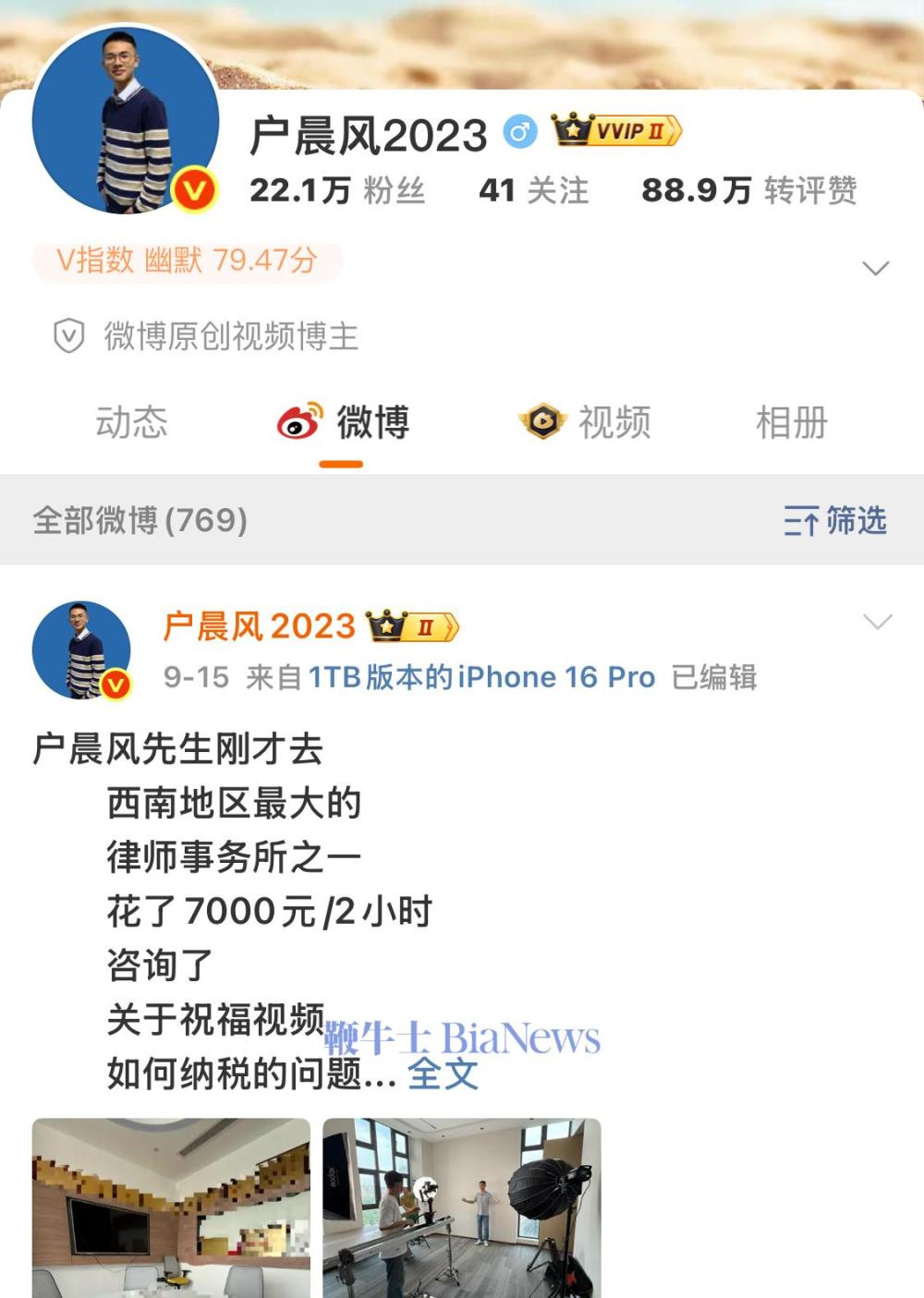The height and width of the screenshot is (1298, 924).
Task: Open the first post photo of the office
Action: point(171,1206)
